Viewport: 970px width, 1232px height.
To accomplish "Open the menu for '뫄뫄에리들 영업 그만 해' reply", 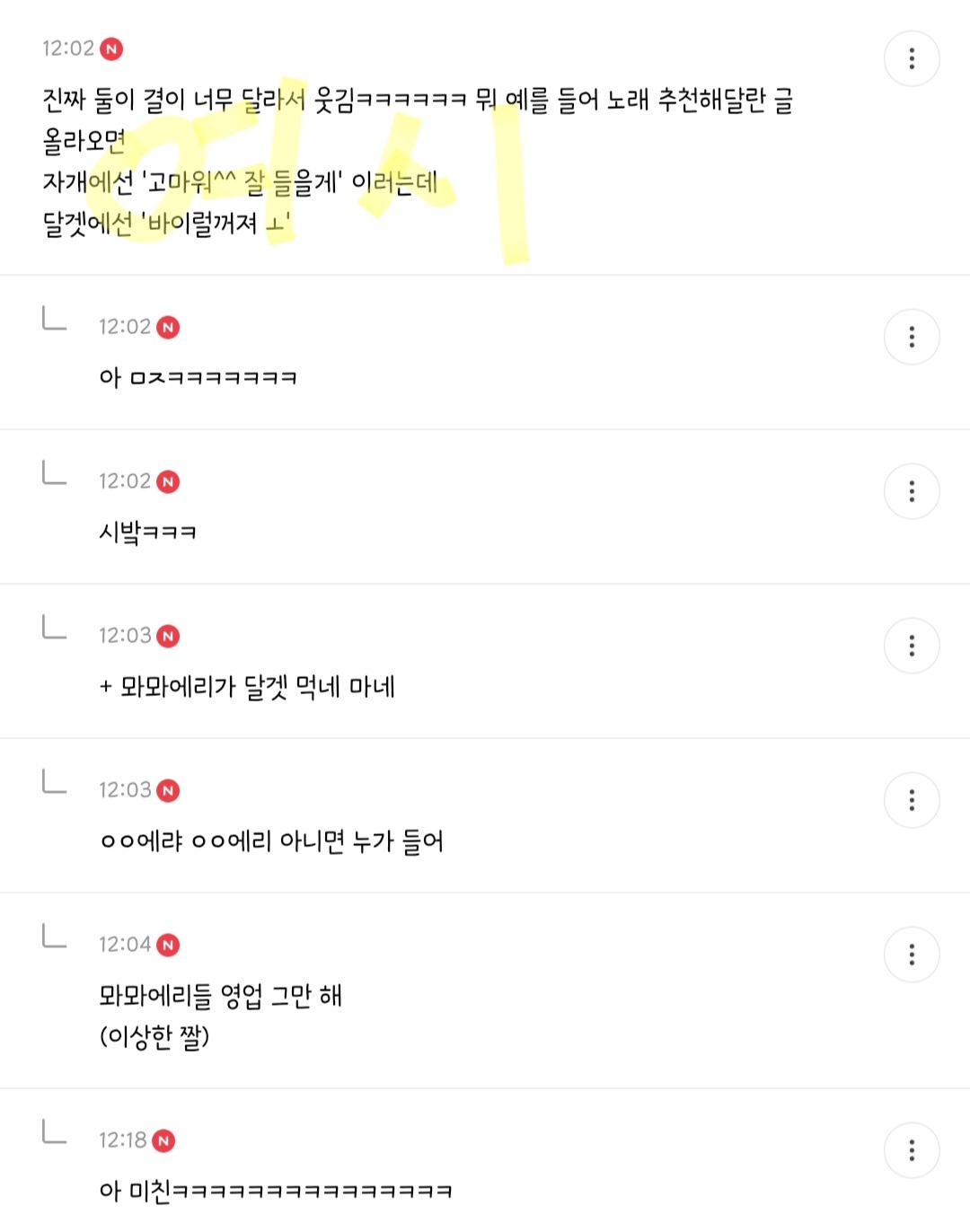I will point(912,955).
